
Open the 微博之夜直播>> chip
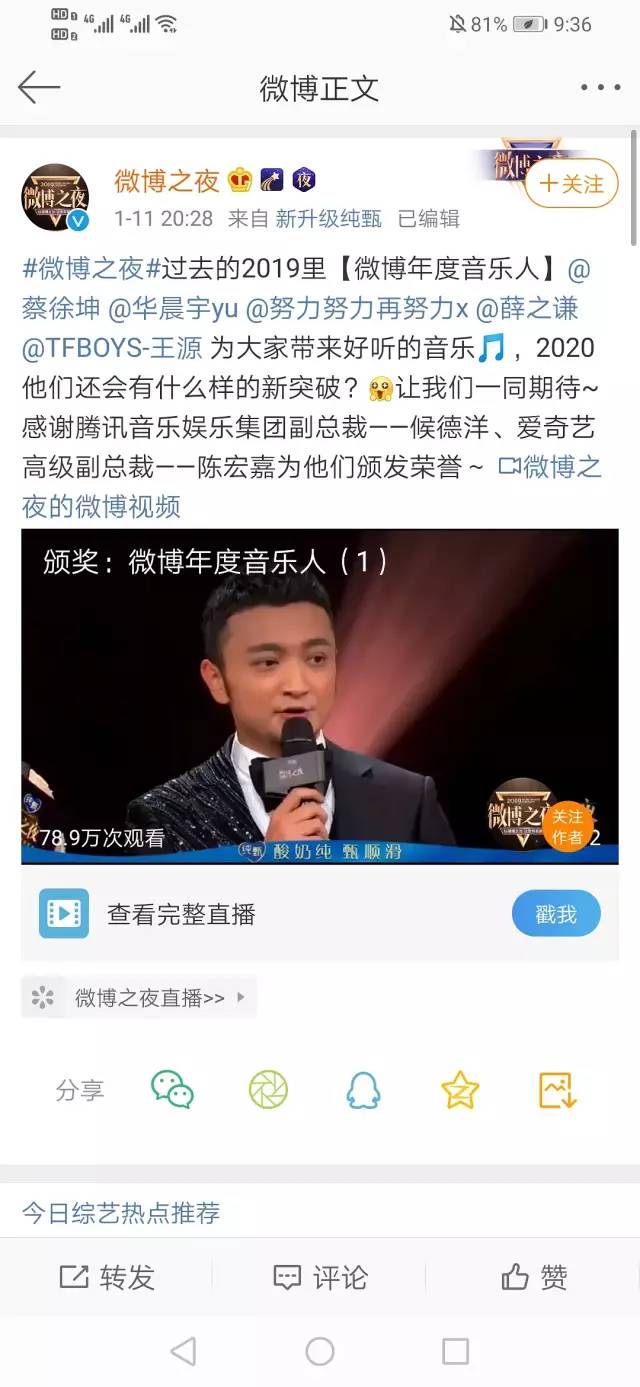click(139, 997)
